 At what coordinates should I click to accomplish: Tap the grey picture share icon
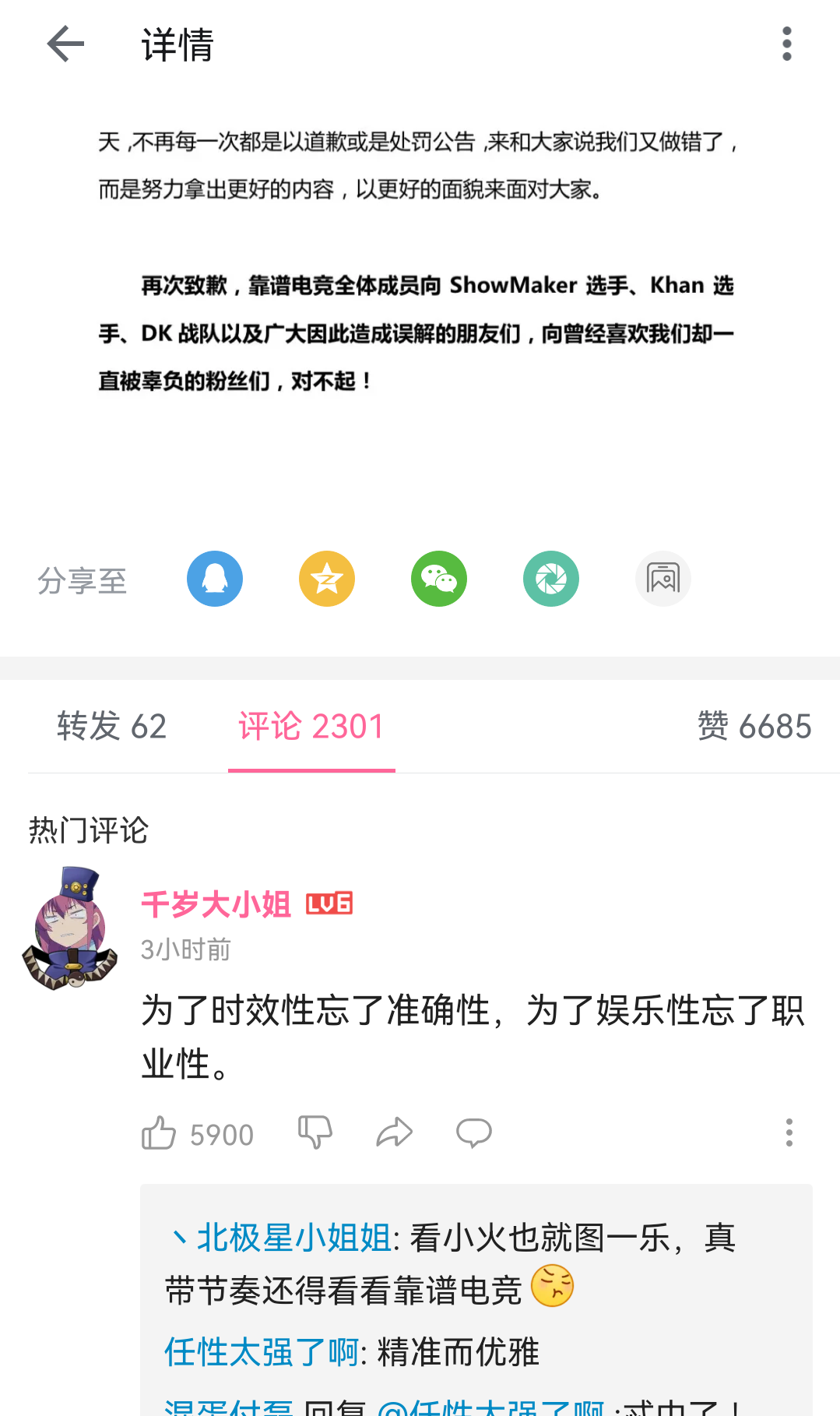(663, 579)
